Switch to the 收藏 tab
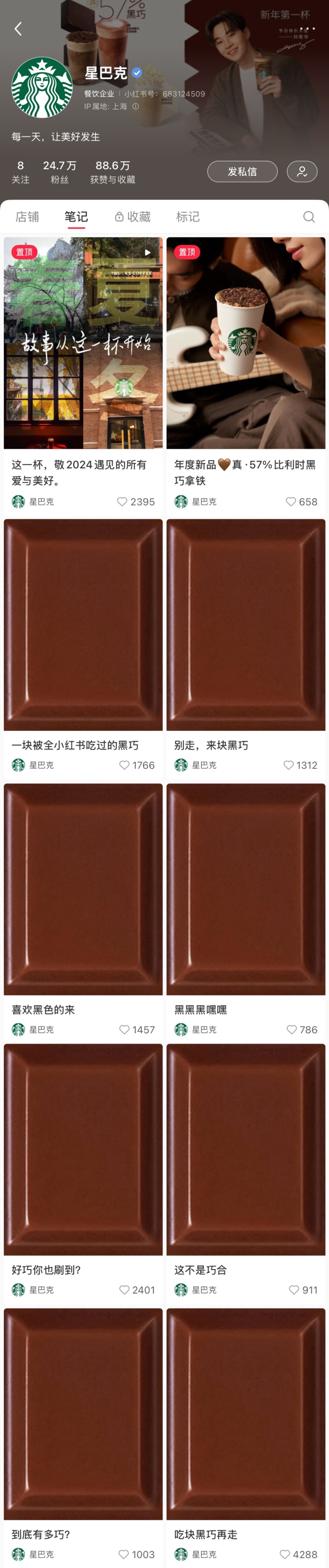This screenshot has width=329, height=1568. (133, 216)
